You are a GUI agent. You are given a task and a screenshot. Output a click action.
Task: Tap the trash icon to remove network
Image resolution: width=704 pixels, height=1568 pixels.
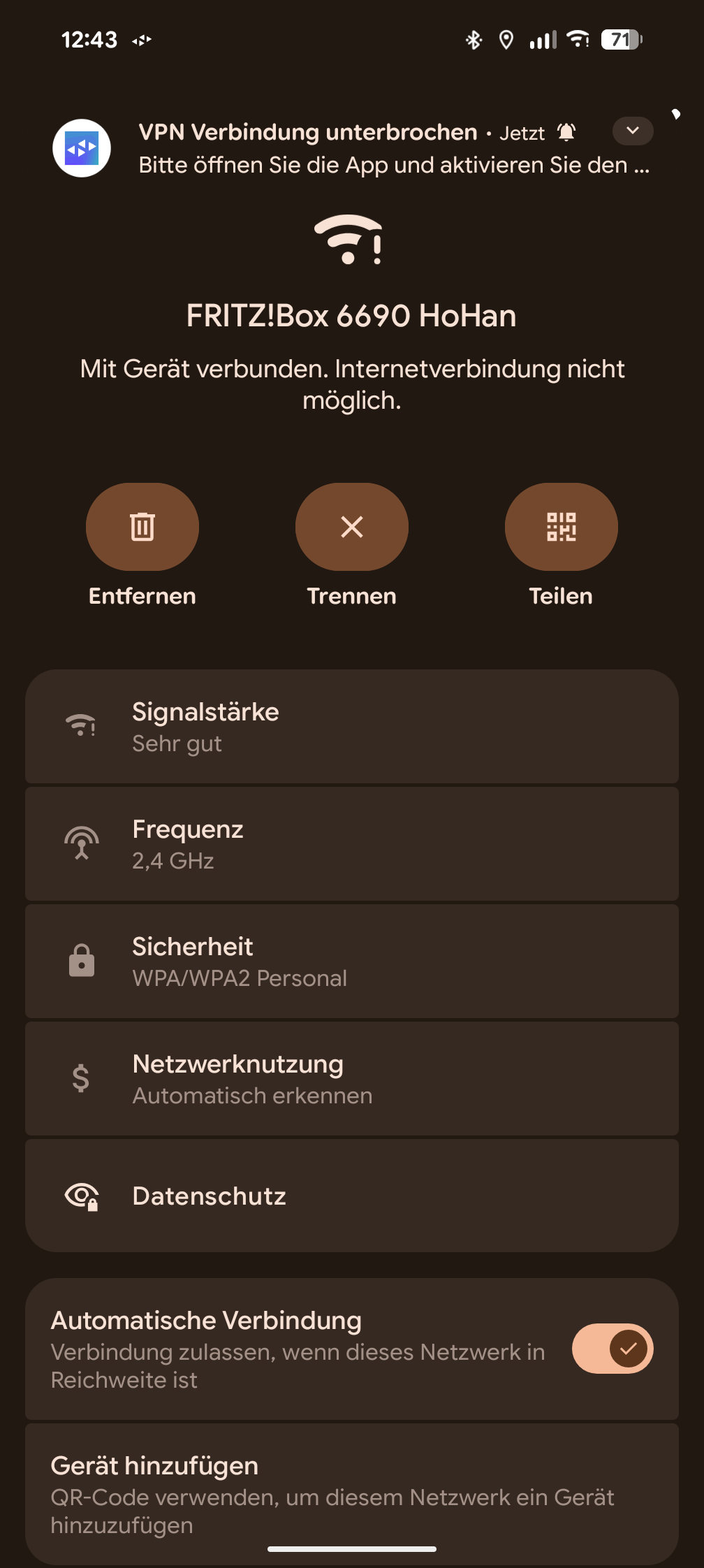(x=142, y=527)
